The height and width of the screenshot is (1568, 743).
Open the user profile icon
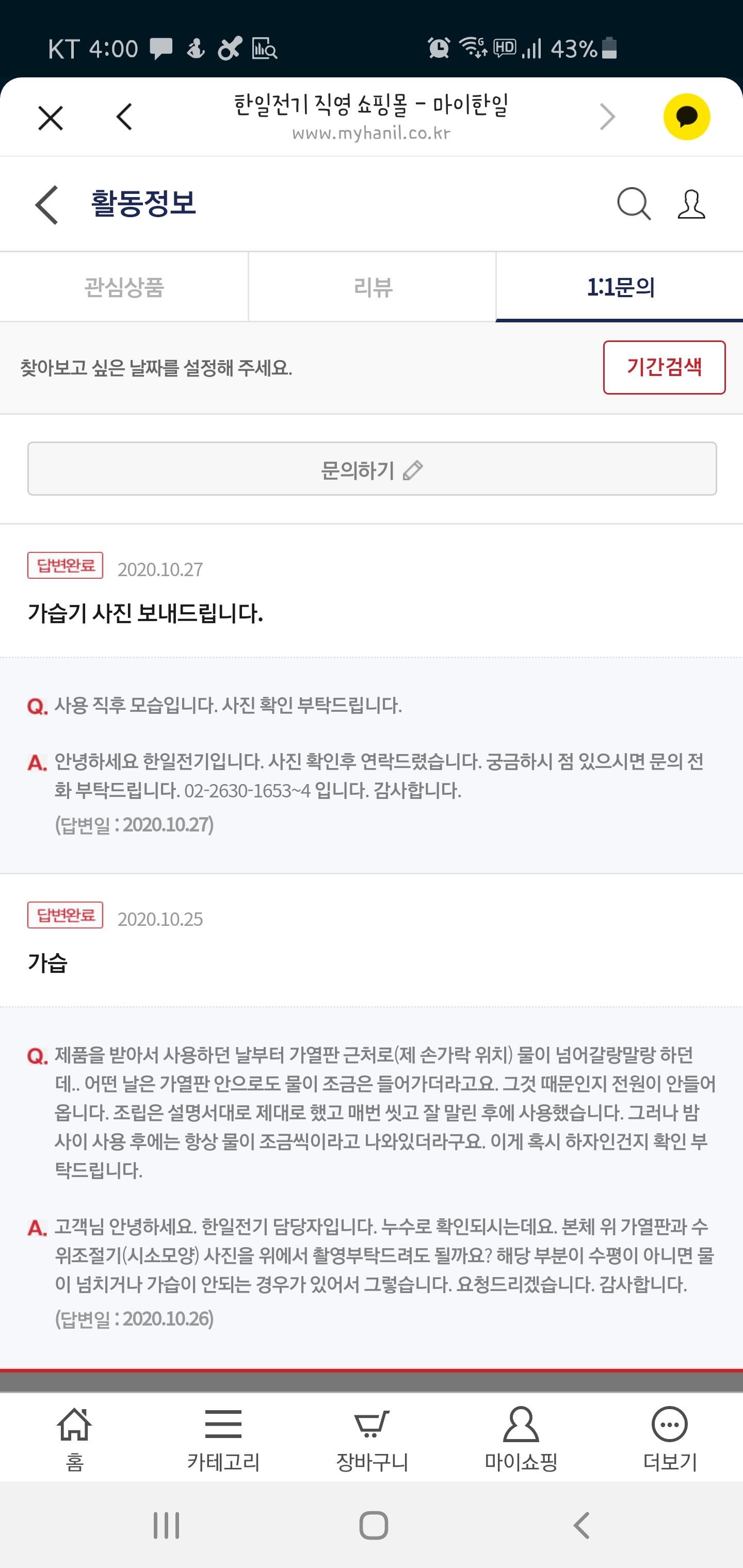[x=691, y=204]
